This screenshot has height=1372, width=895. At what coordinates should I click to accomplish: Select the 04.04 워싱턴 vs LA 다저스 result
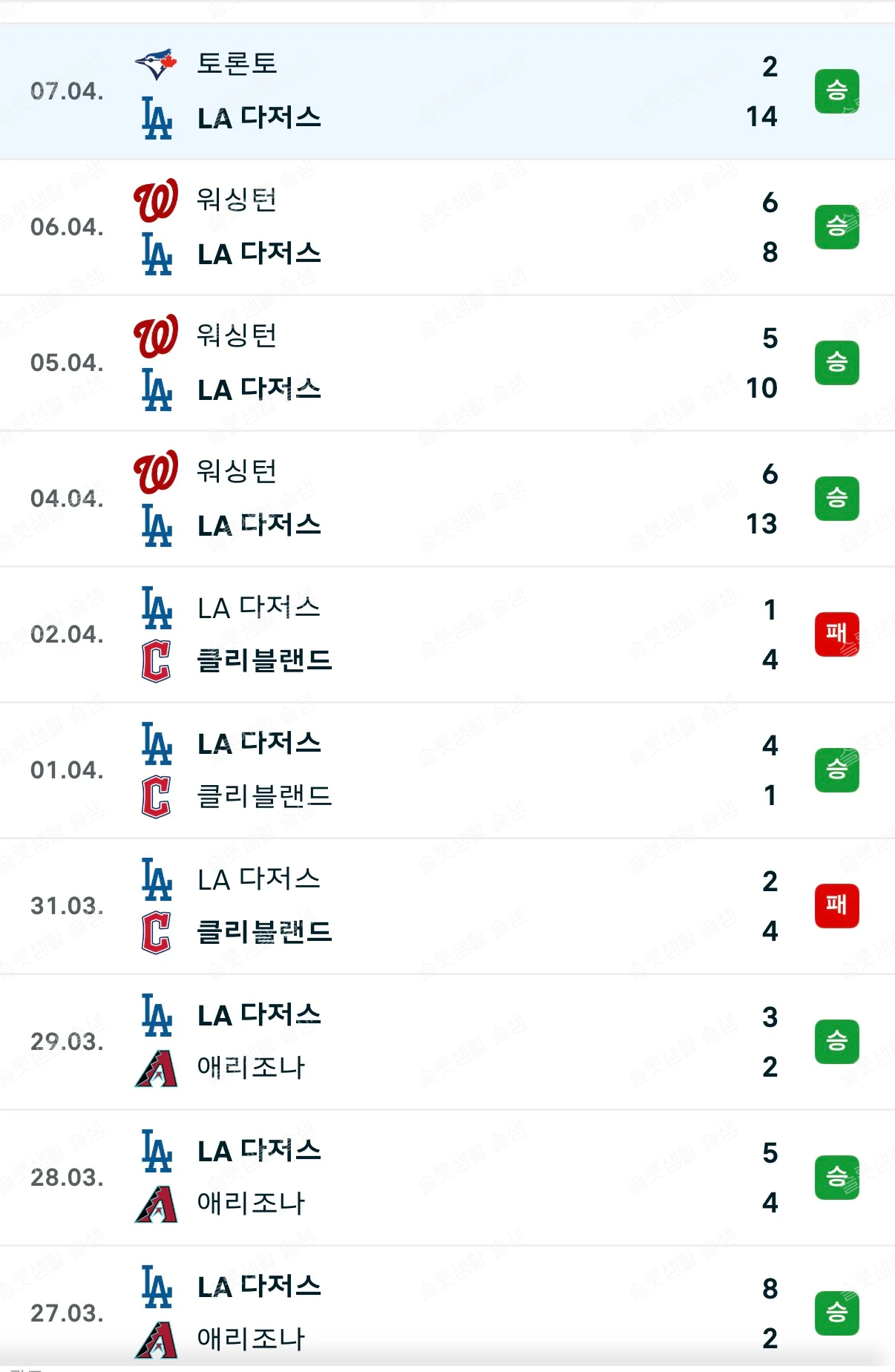click(445, 499)
